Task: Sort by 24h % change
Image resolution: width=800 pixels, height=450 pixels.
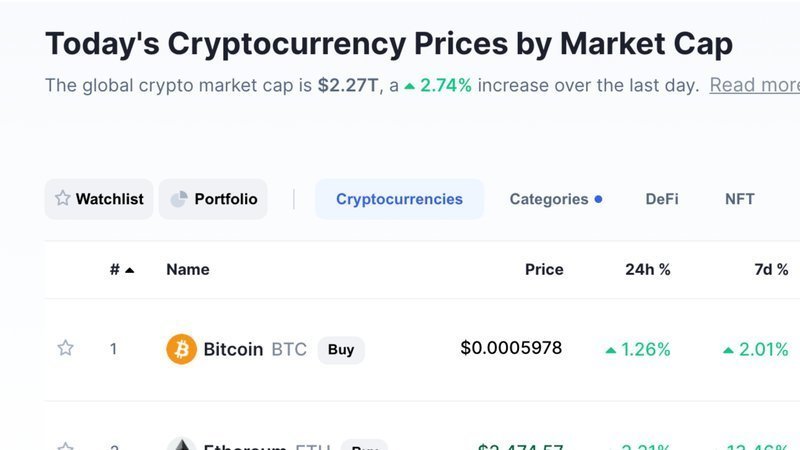Action: tap(647, 269)
